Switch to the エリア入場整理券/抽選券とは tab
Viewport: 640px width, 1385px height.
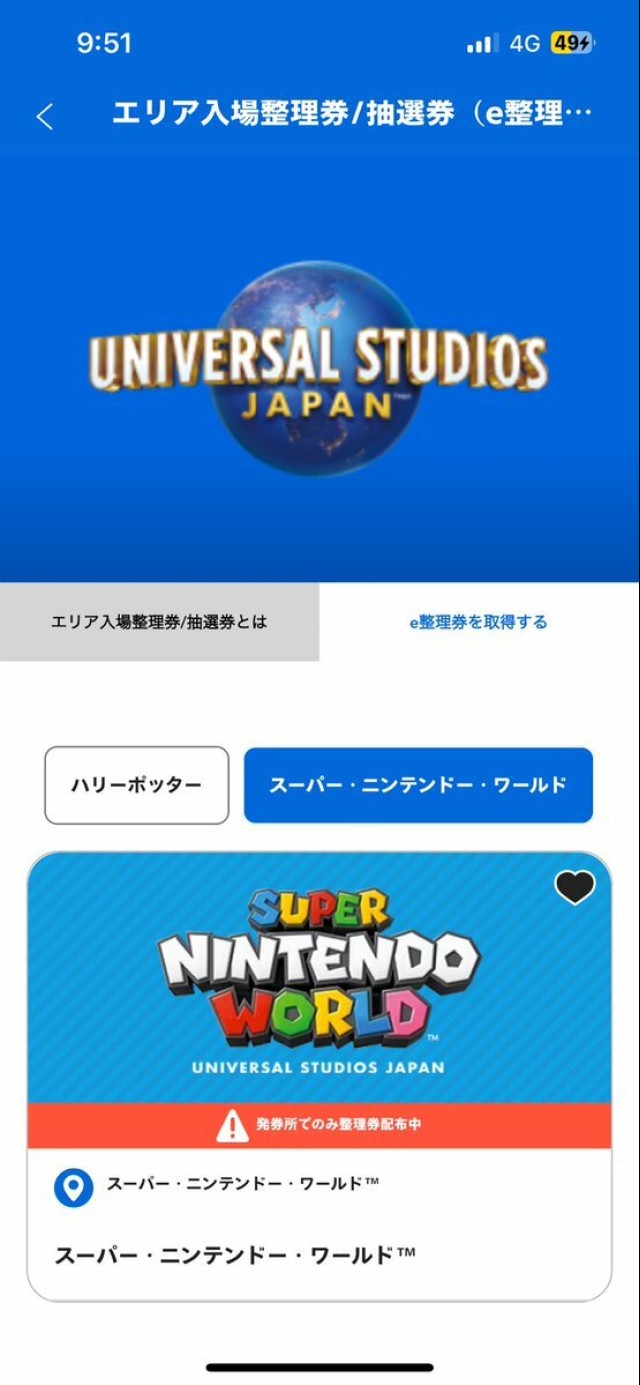160,622
